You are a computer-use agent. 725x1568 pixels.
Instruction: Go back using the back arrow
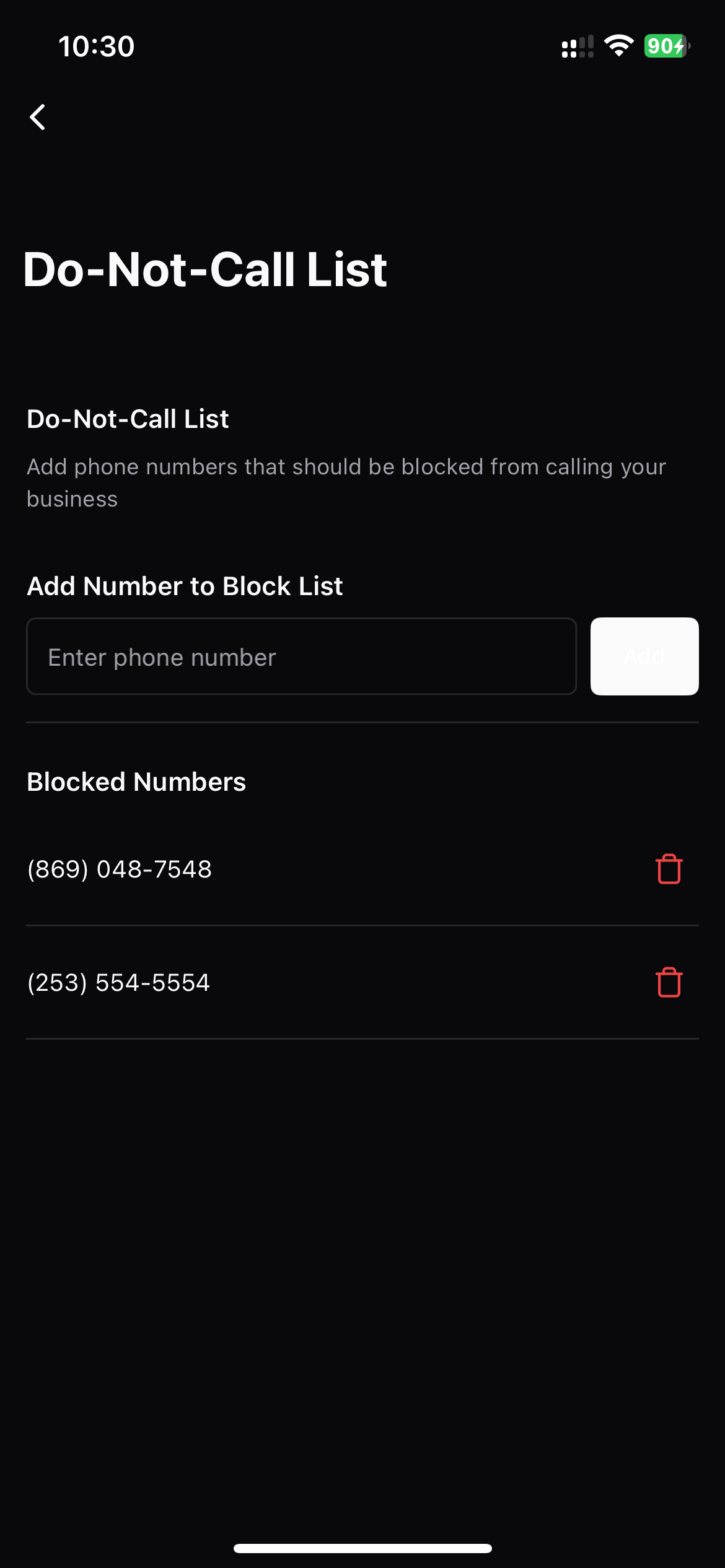(38, 117)
